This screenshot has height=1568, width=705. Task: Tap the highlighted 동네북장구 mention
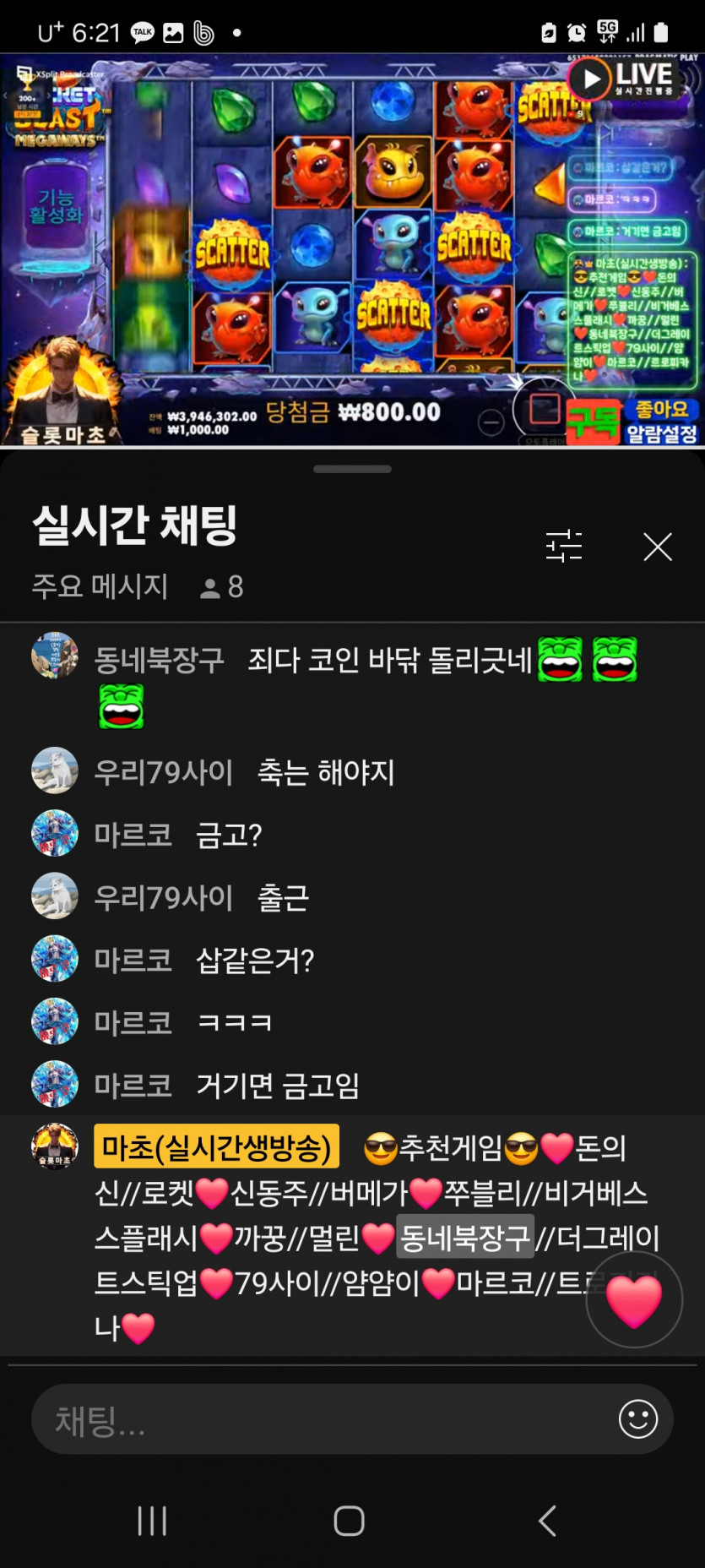point(465,1238)
